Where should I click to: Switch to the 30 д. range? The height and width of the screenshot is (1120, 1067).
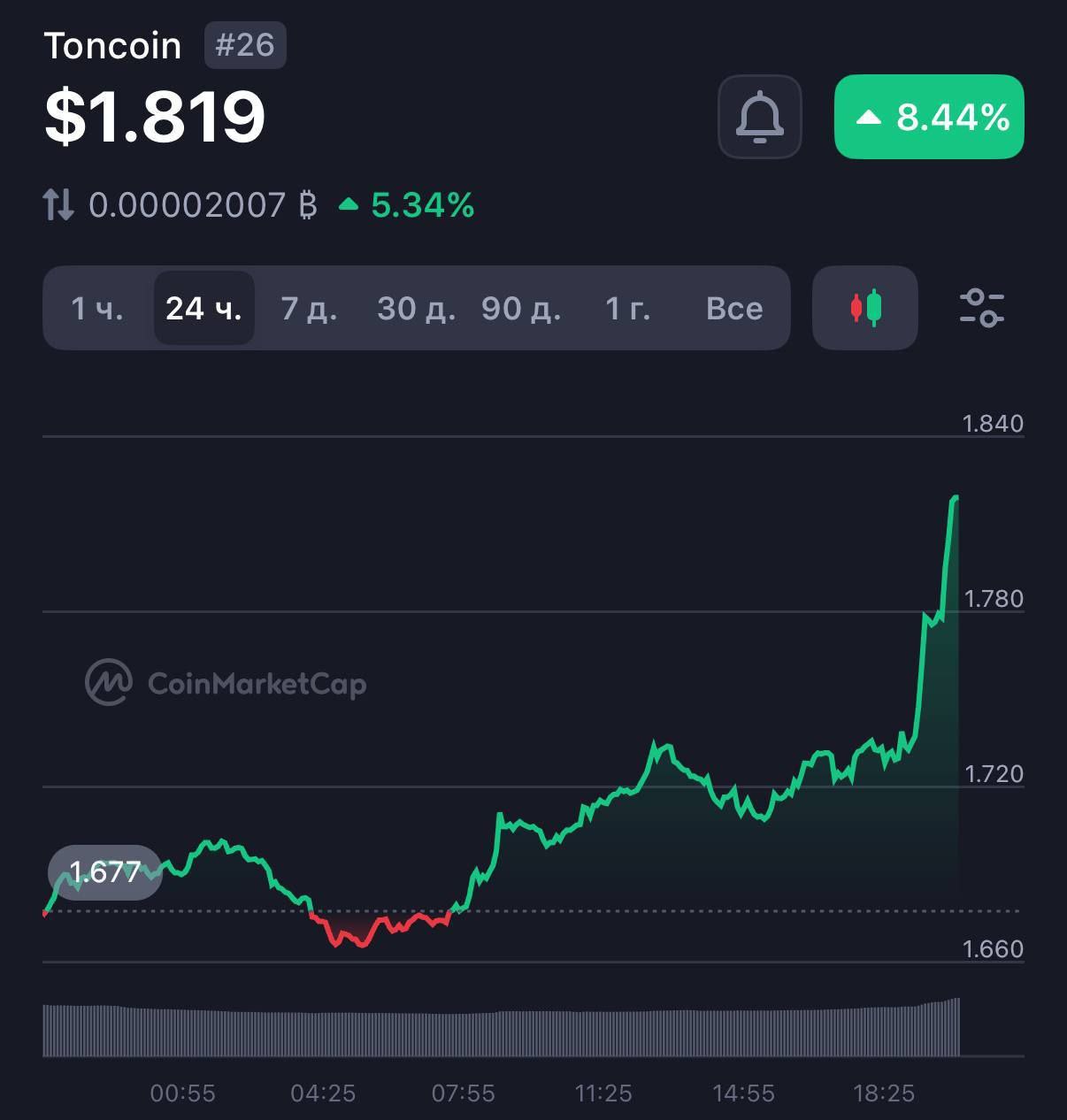click(416, 308)
